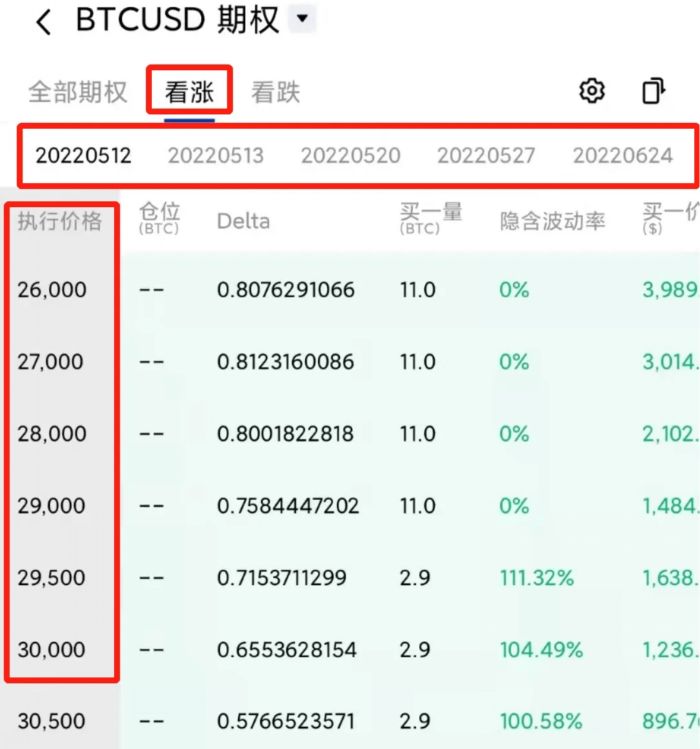View the 29,500 strike price option

52,578
